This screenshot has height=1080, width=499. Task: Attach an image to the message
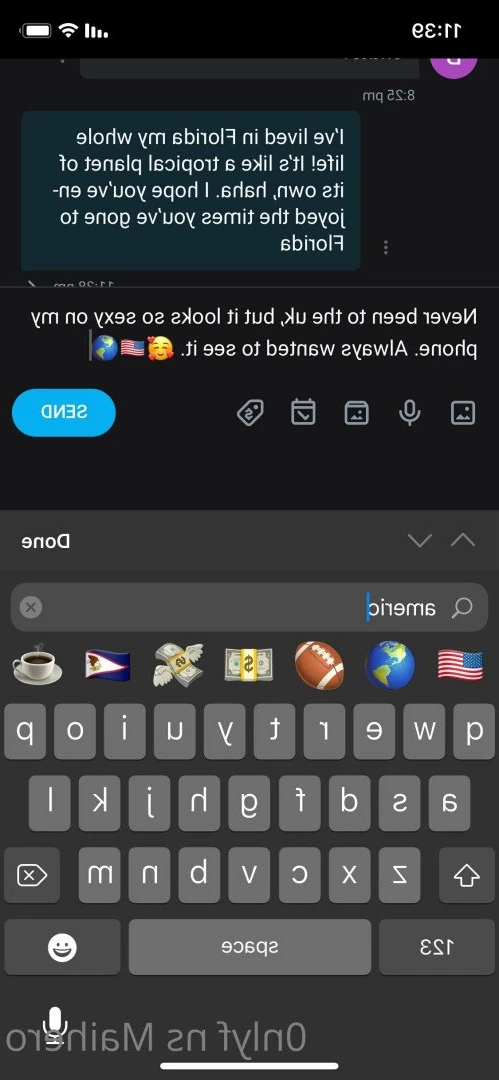coord(463,413)
